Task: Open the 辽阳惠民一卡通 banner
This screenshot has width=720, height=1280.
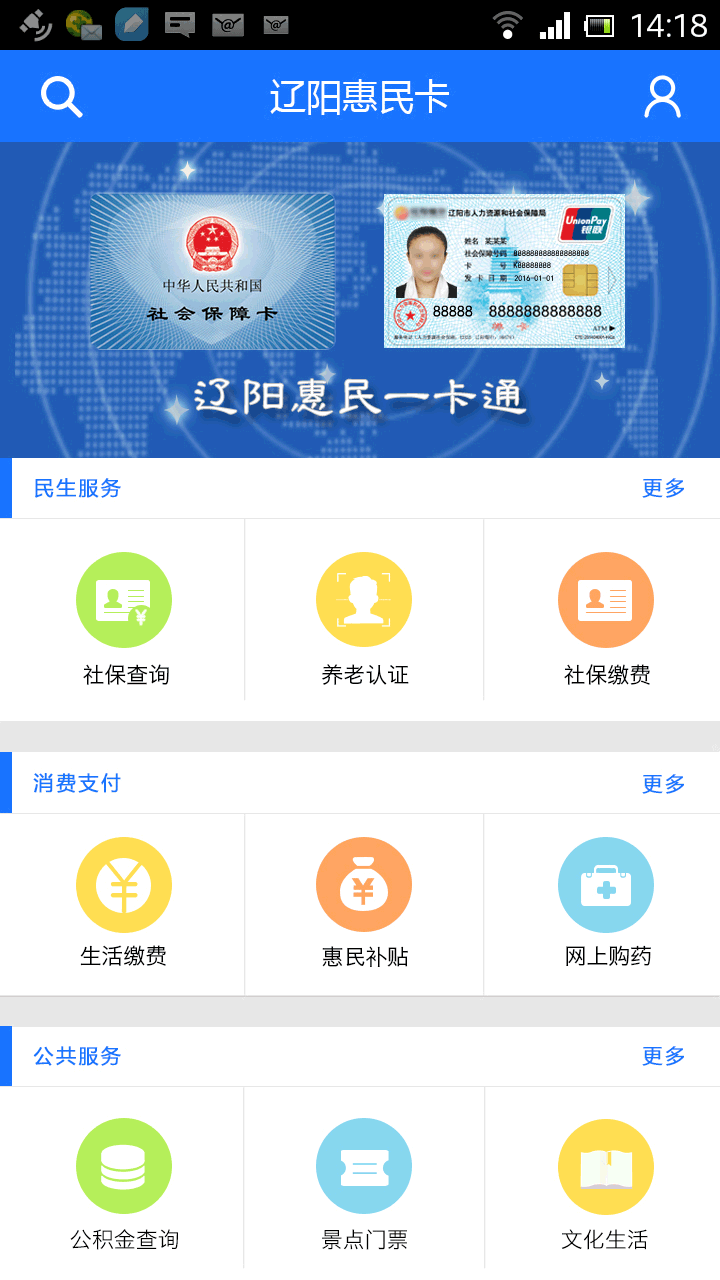Action: tap(360, 300)
